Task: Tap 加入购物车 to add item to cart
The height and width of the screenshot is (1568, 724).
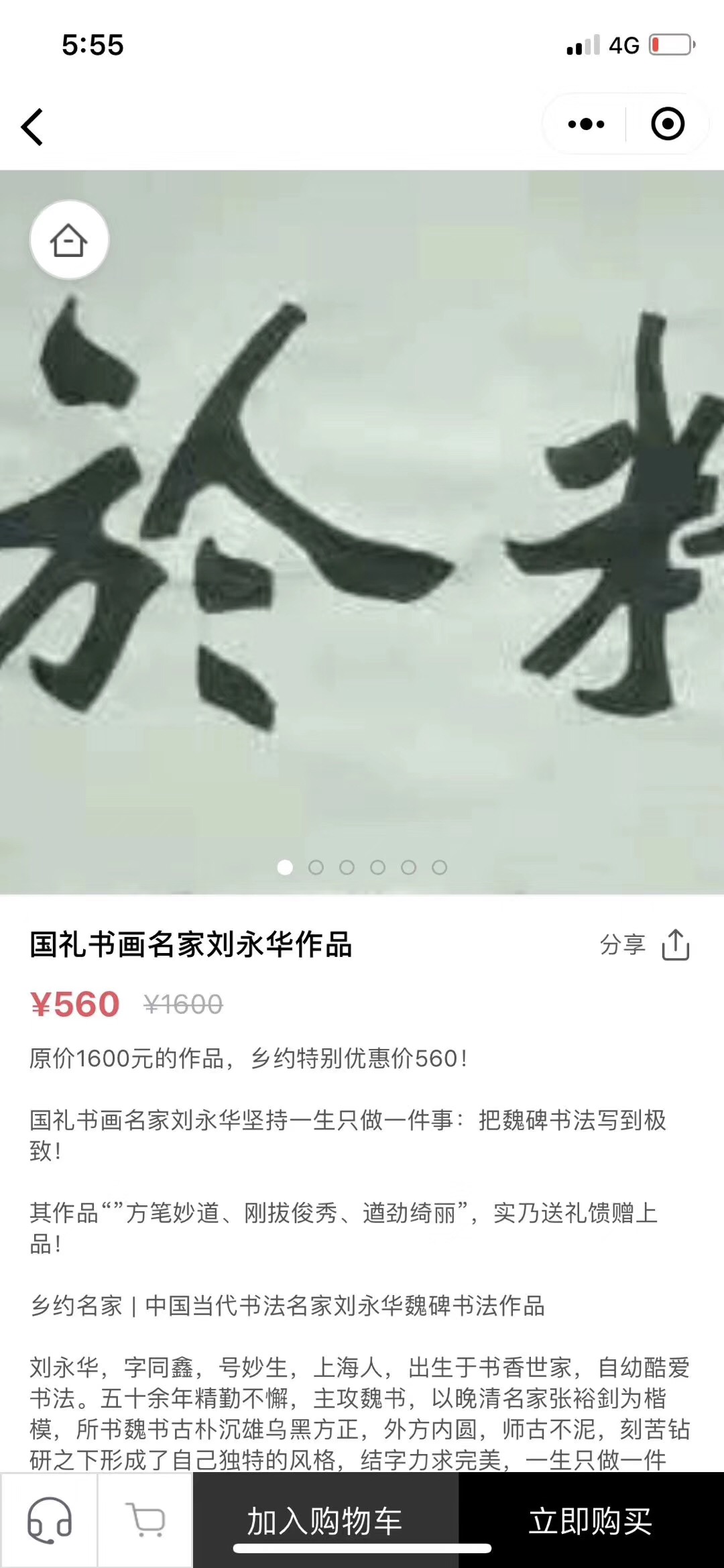Action: [x=325, y=1520]
